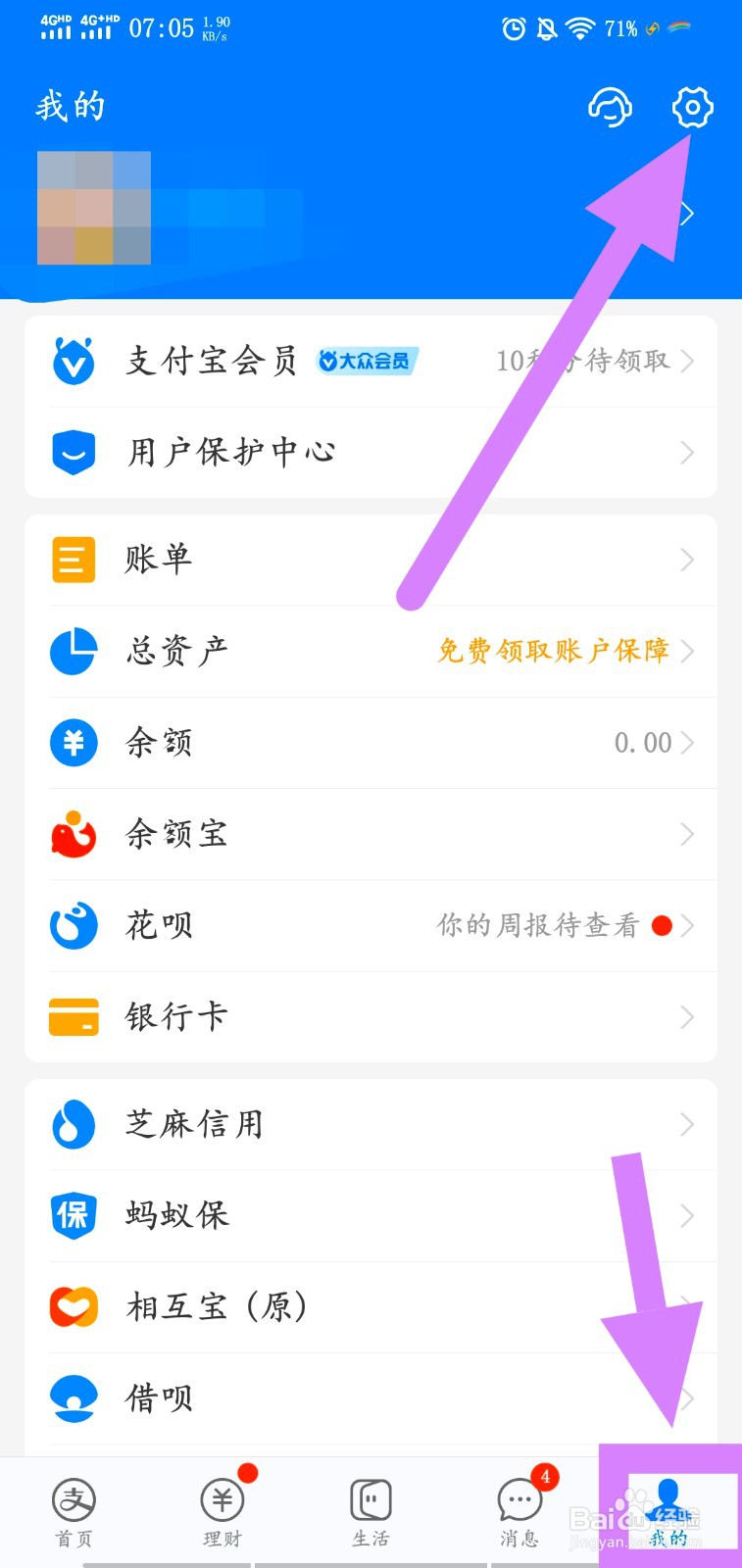Viewport: 742px width, 1568px height.
Task: Click the blue 花呗 icon
Action: pos(73,925)
